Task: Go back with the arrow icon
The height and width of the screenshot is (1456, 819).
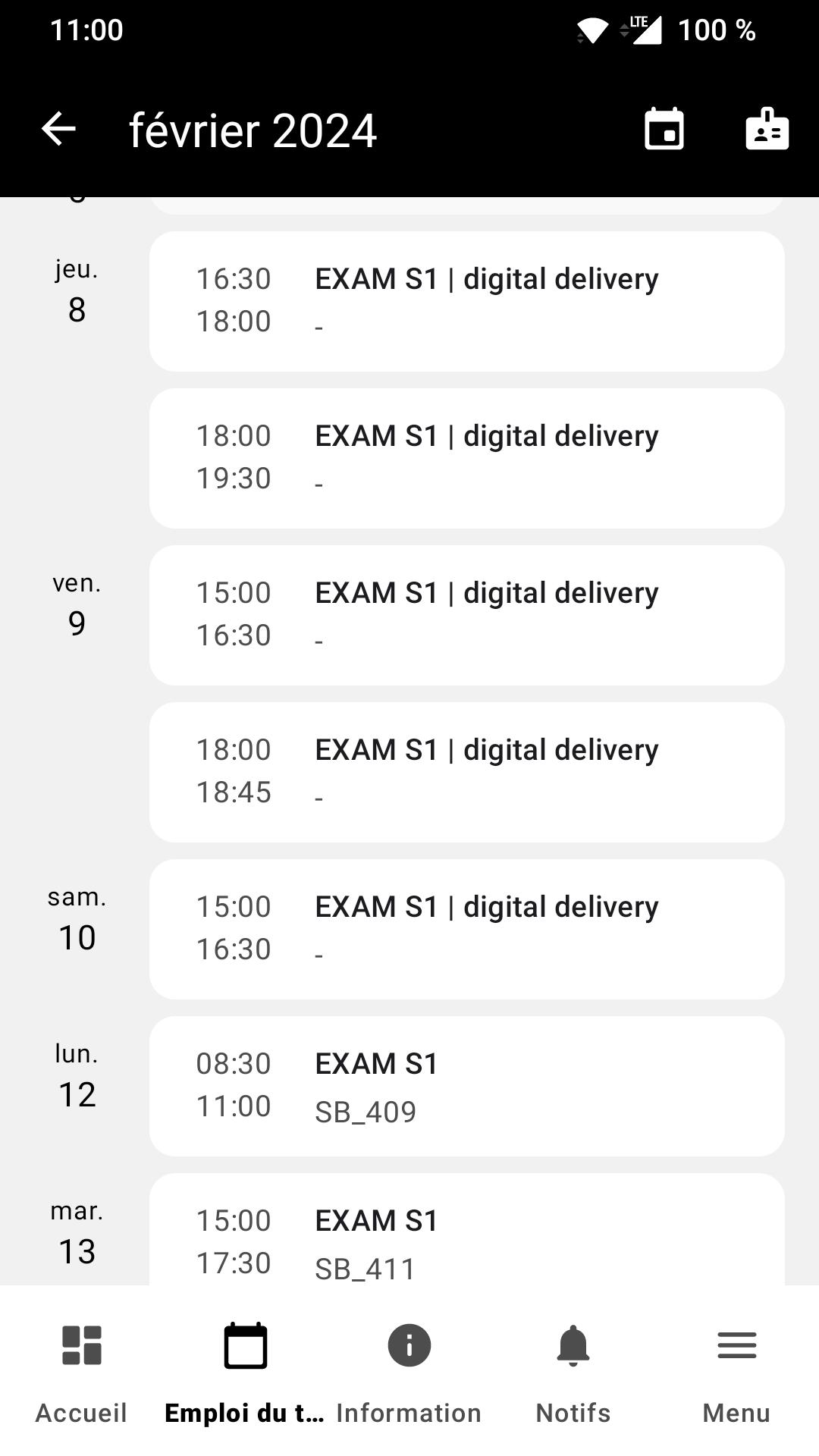Action: [58, 129]
